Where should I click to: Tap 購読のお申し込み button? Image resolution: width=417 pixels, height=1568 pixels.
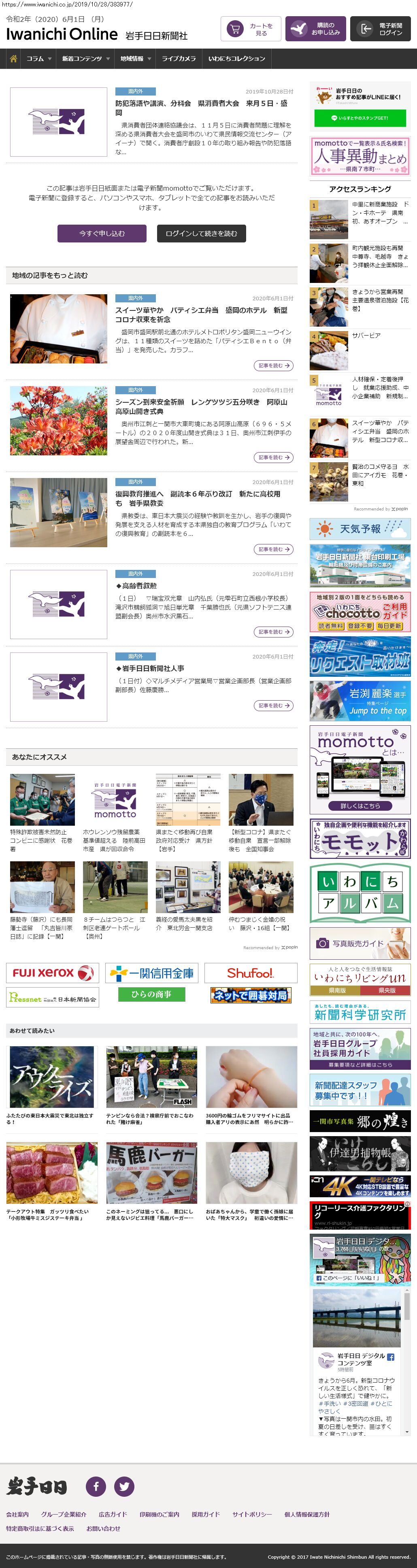pyautogui.click(x=315, y=29)
